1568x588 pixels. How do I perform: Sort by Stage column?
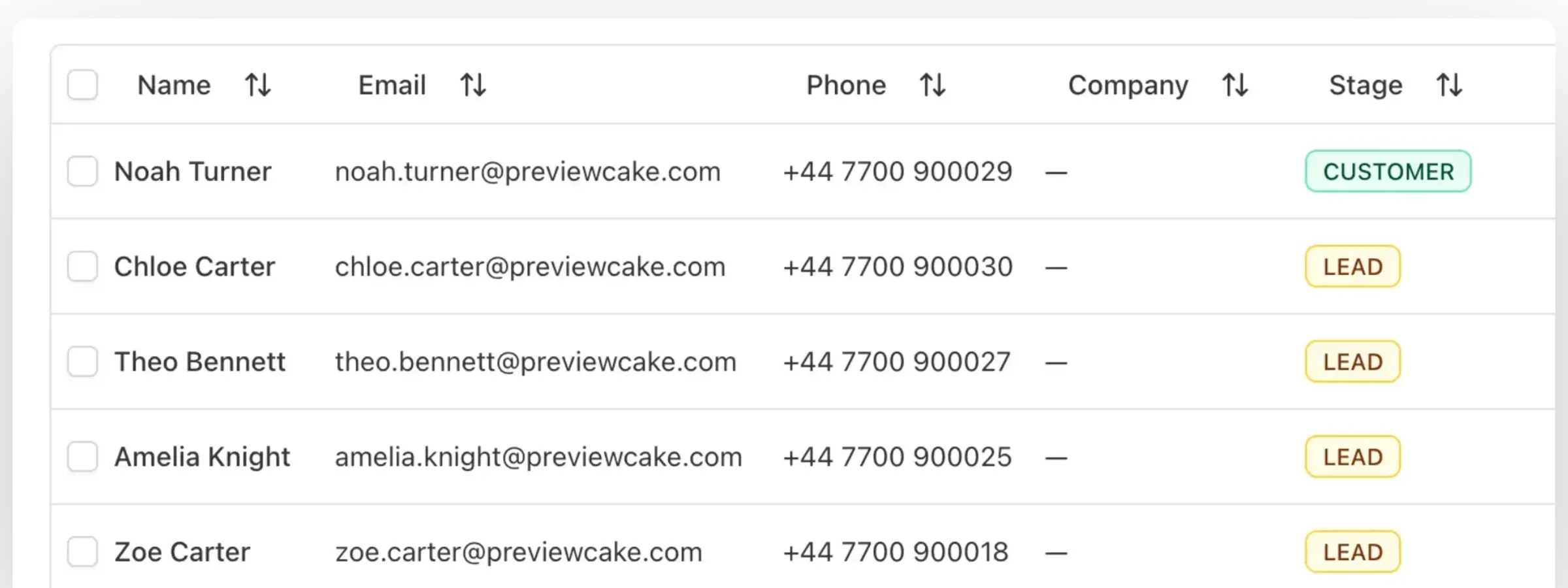(x=1449, y=85)
